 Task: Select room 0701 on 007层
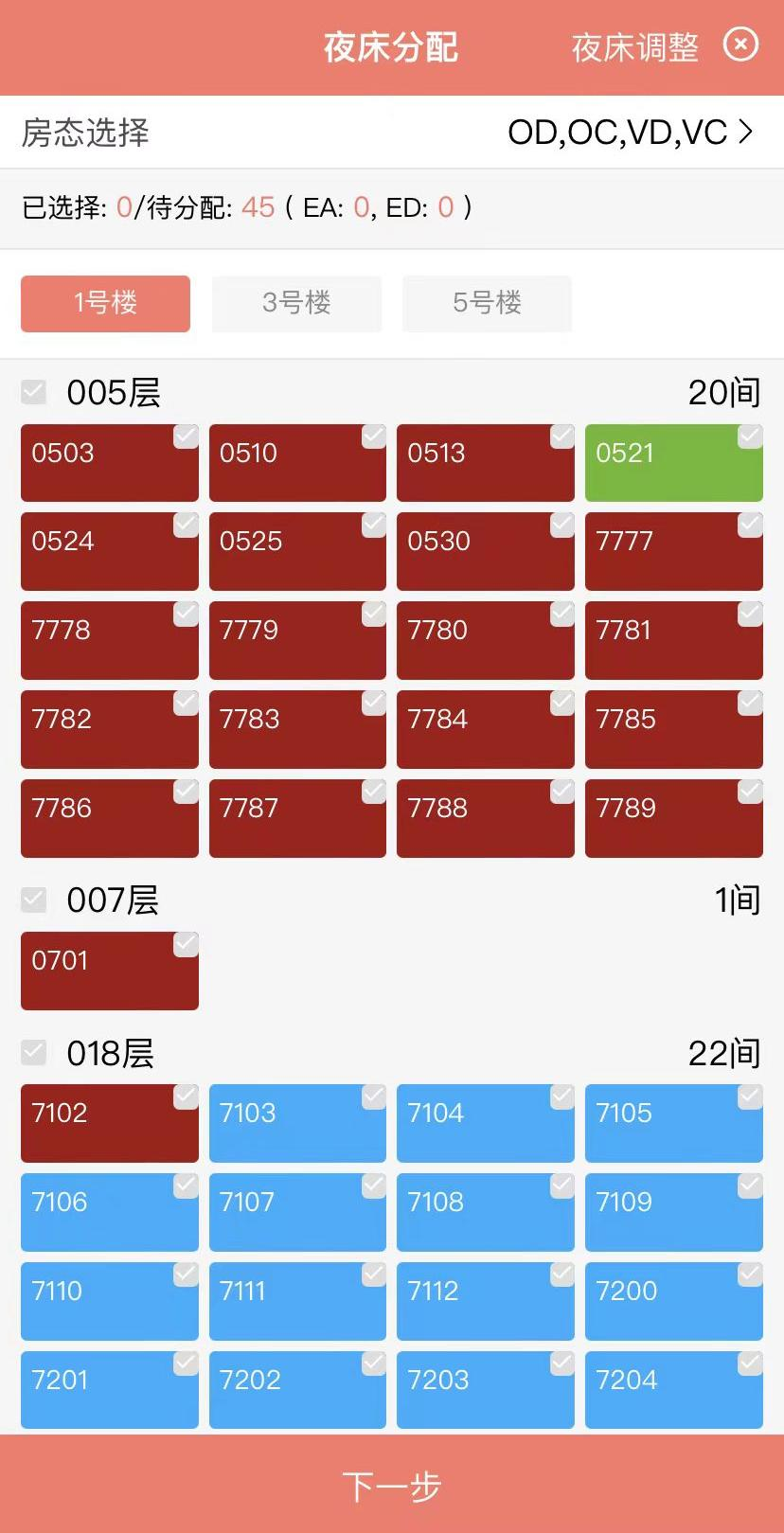110,971
